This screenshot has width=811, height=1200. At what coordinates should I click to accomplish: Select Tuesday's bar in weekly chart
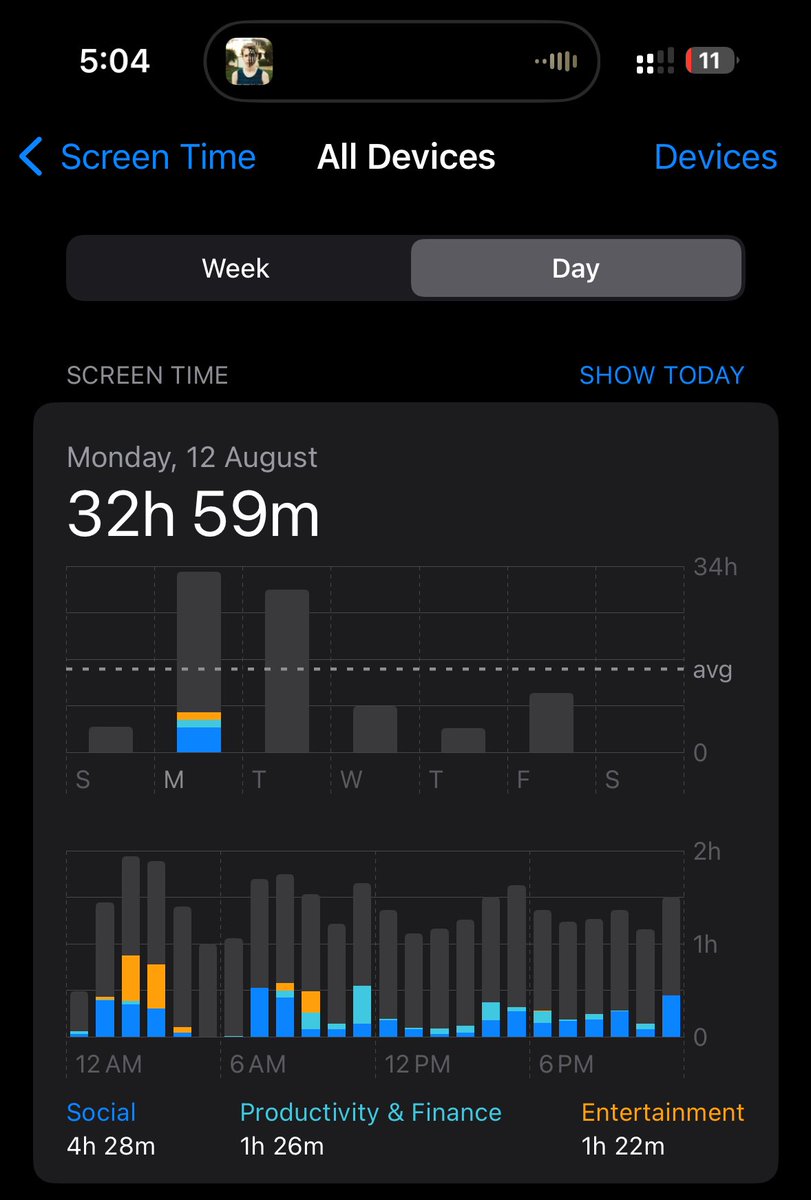click(x=287, y=671)
